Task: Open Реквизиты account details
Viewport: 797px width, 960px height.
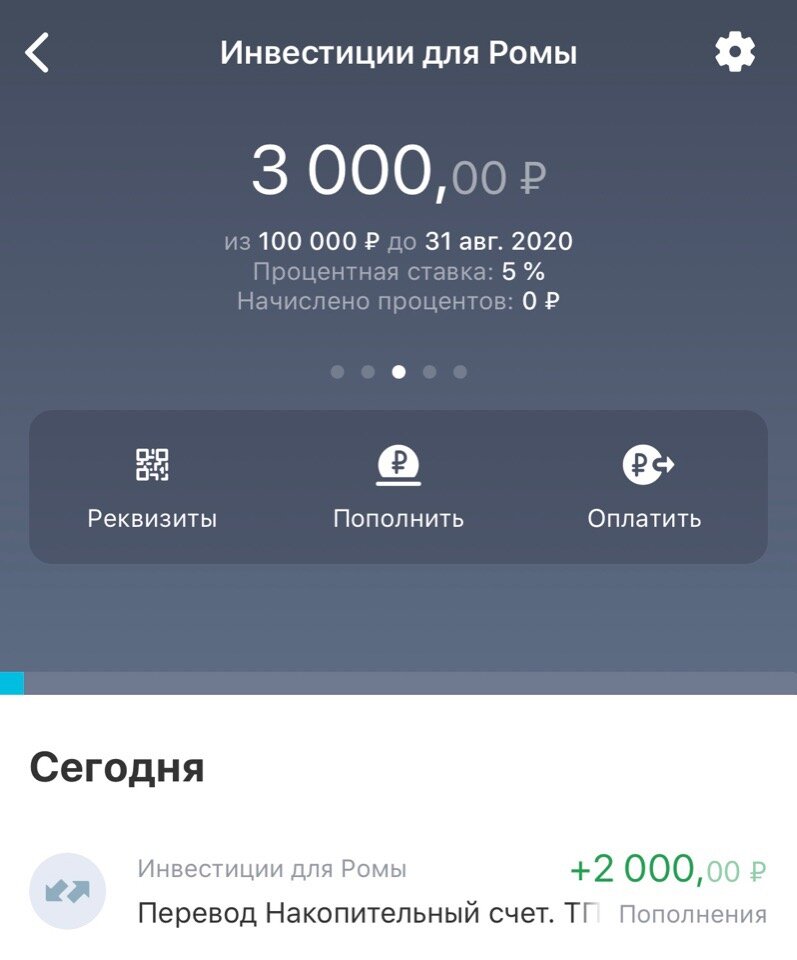Action: (152, 487)
